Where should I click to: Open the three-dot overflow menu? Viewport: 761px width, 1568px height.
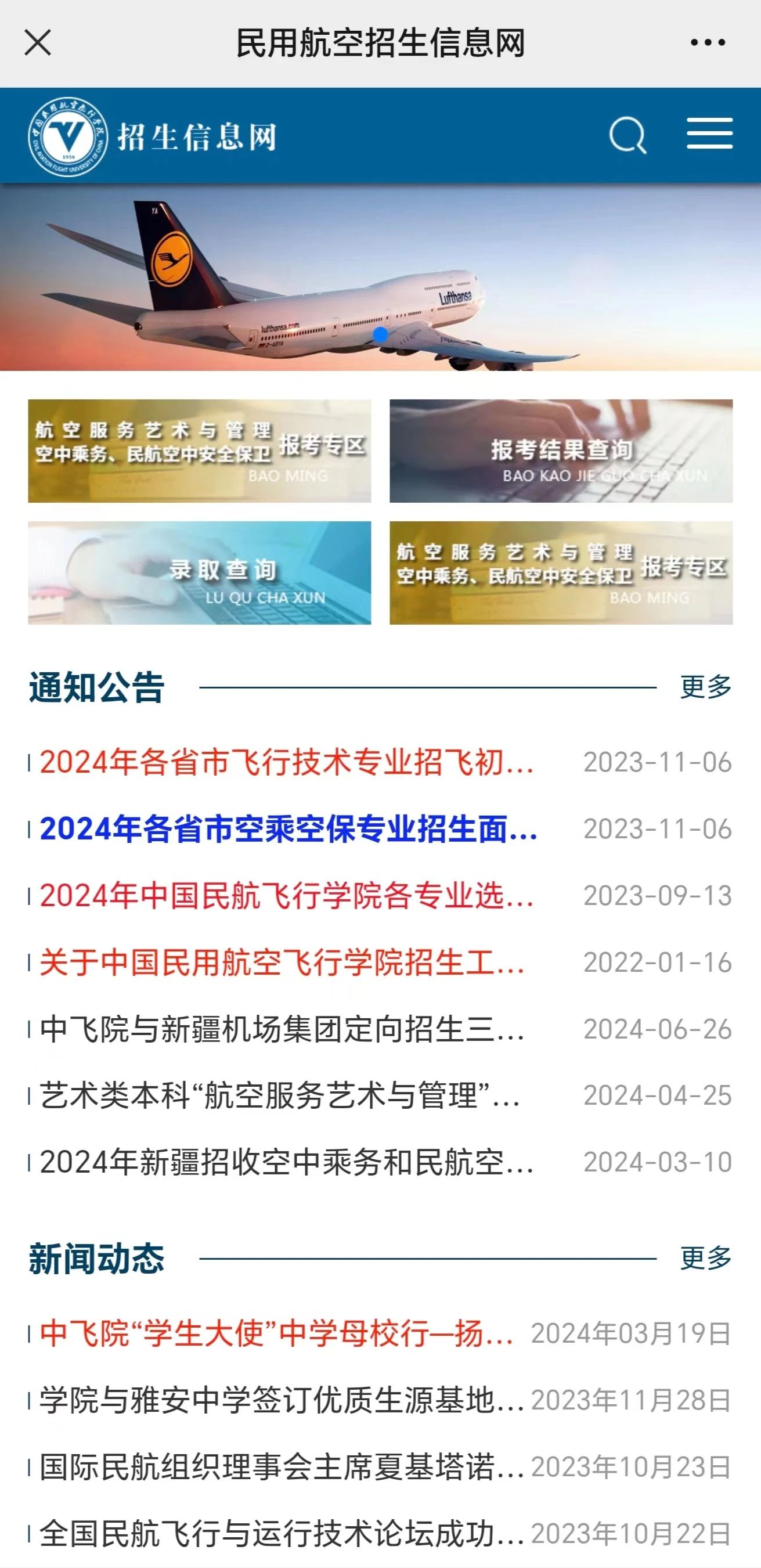pos(708,43)
